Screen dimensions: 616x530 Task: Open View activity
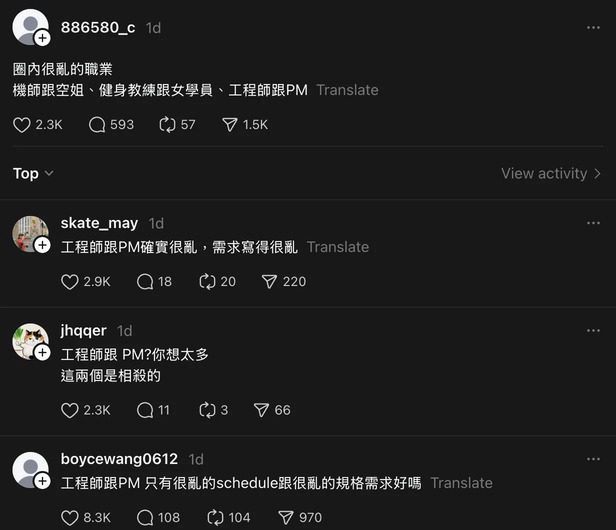[x=551, y=173]
